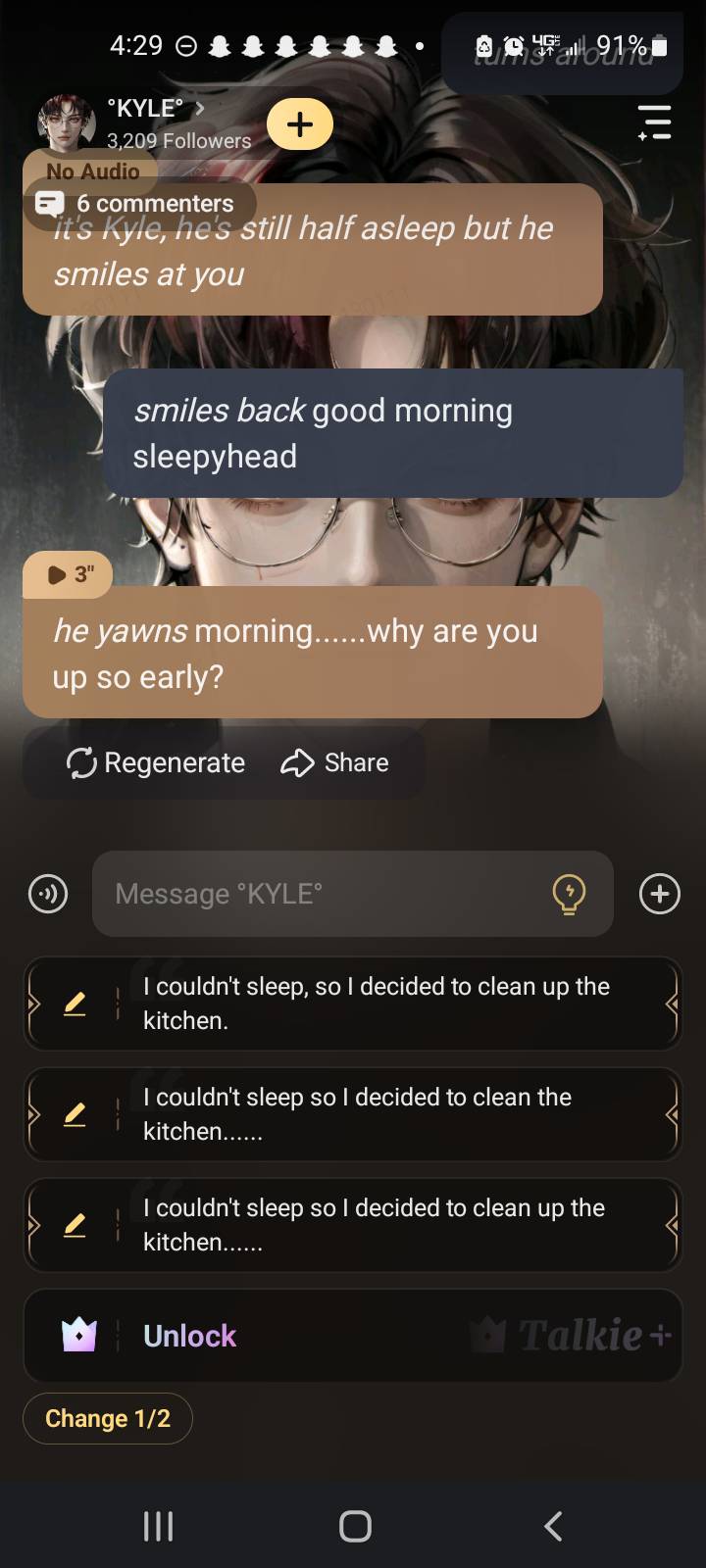The width and height of the screenshot is (706, 1568).
Task: Unlock Talkie+ suggestions
Action: 190,1336
